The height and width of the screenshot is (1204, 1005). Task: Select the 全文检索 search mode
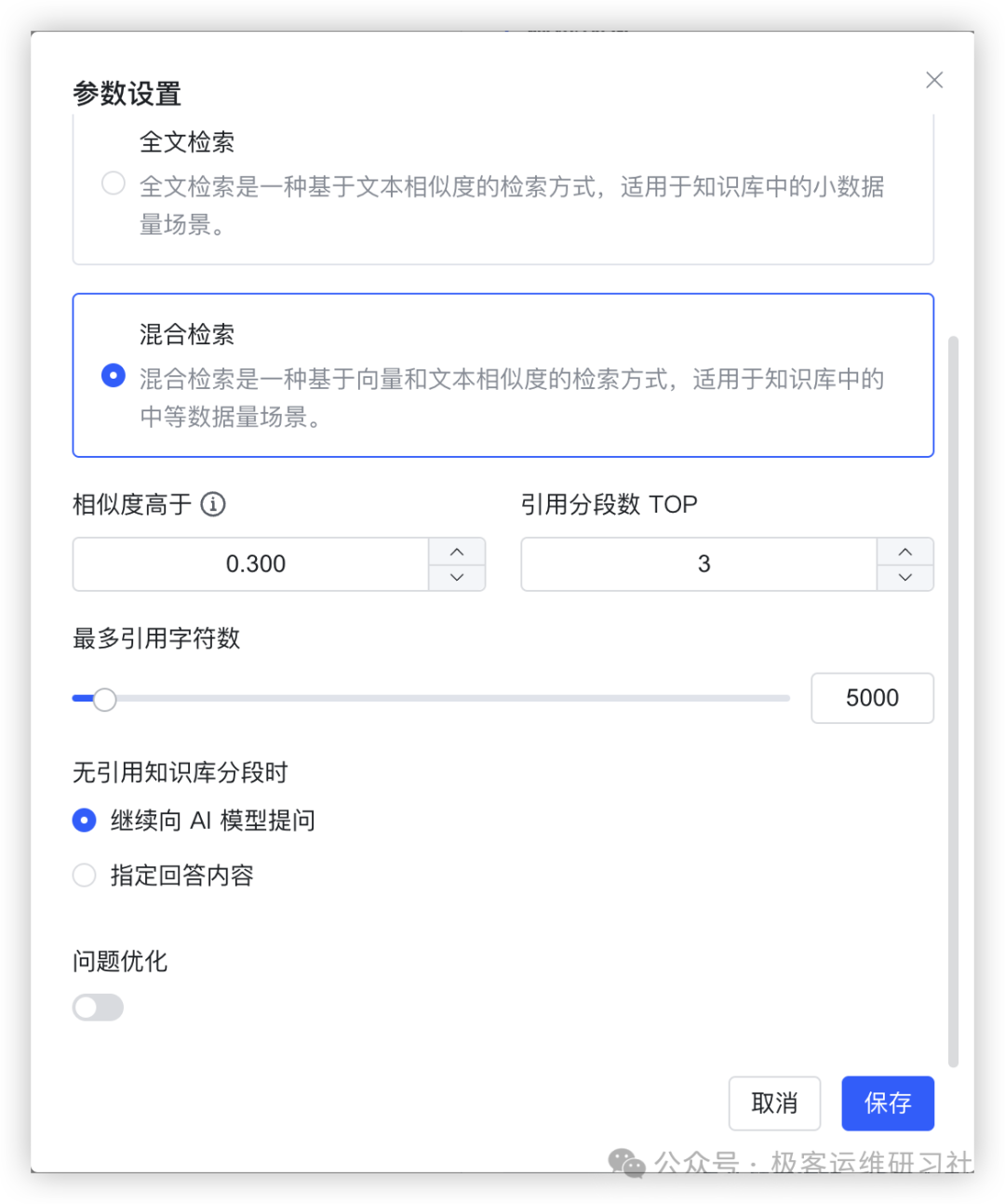tap(114, 183)
